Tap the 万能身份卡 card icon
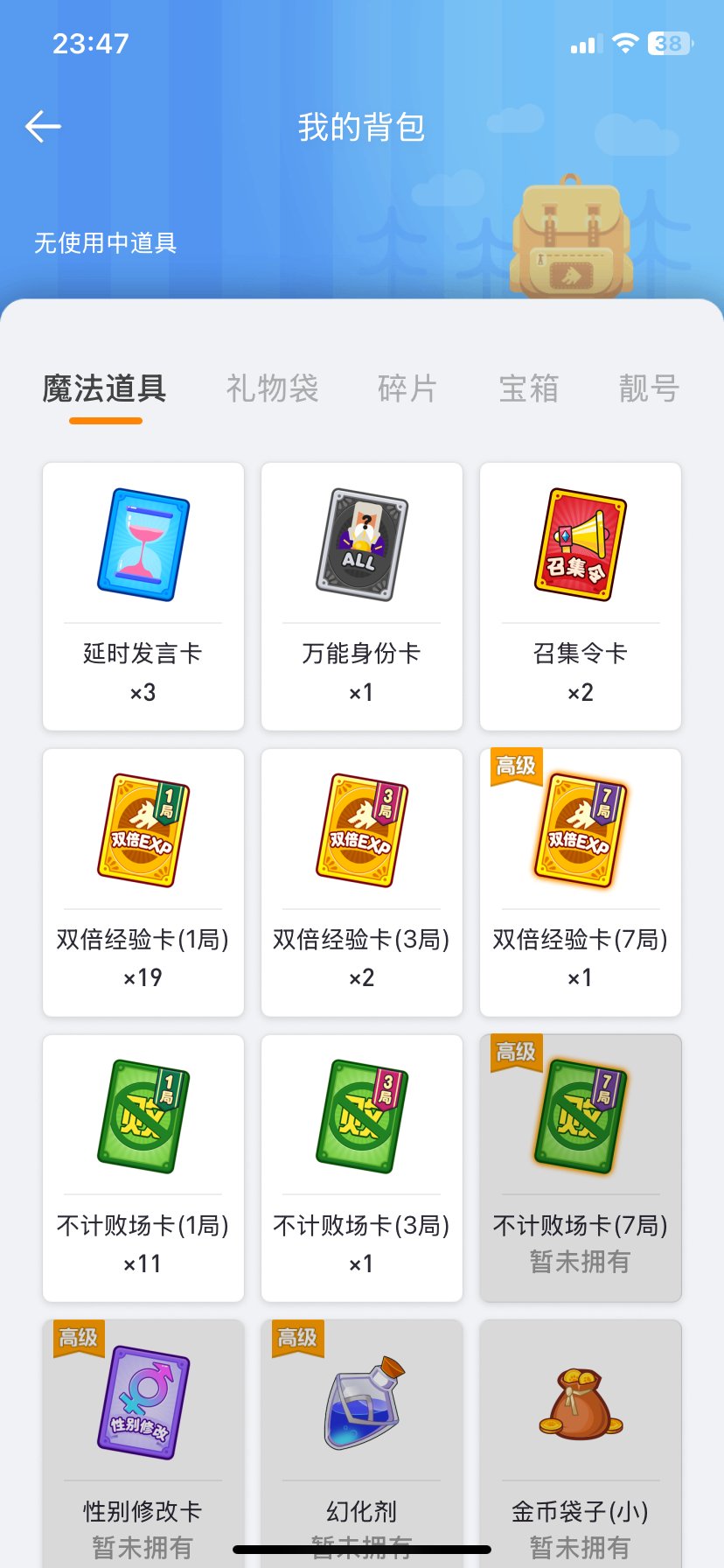Screen dimensions: 724x1568 pos(361,545)
